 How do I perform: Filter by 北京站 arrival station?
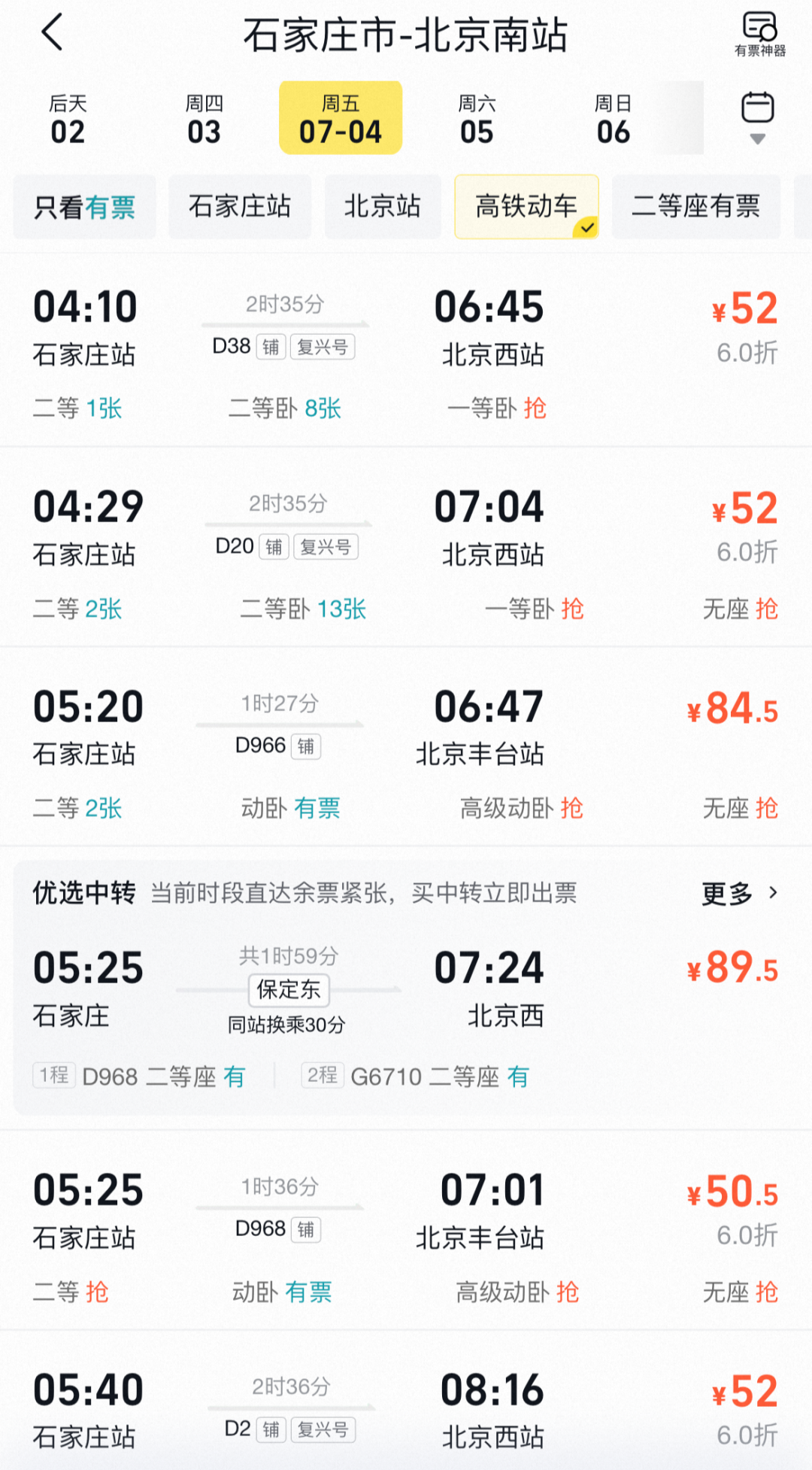coord(383,207)
